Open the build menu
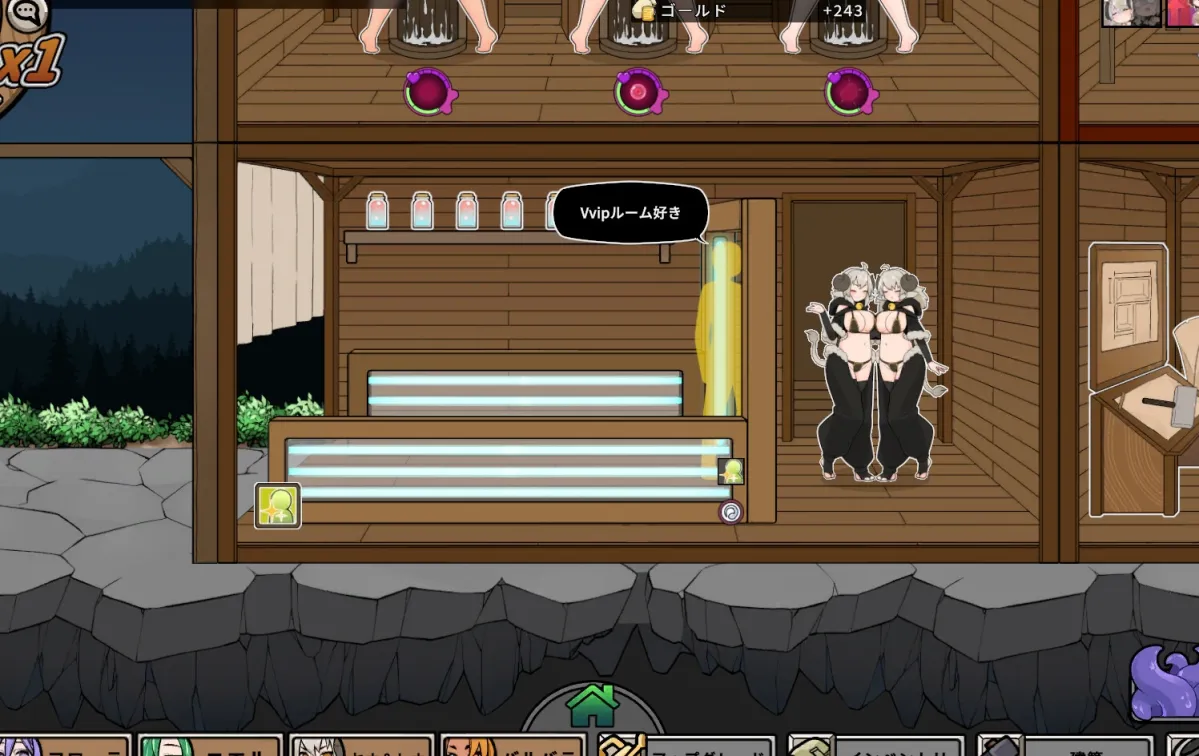This screenshot has width=1199, height=756. 1065,746
